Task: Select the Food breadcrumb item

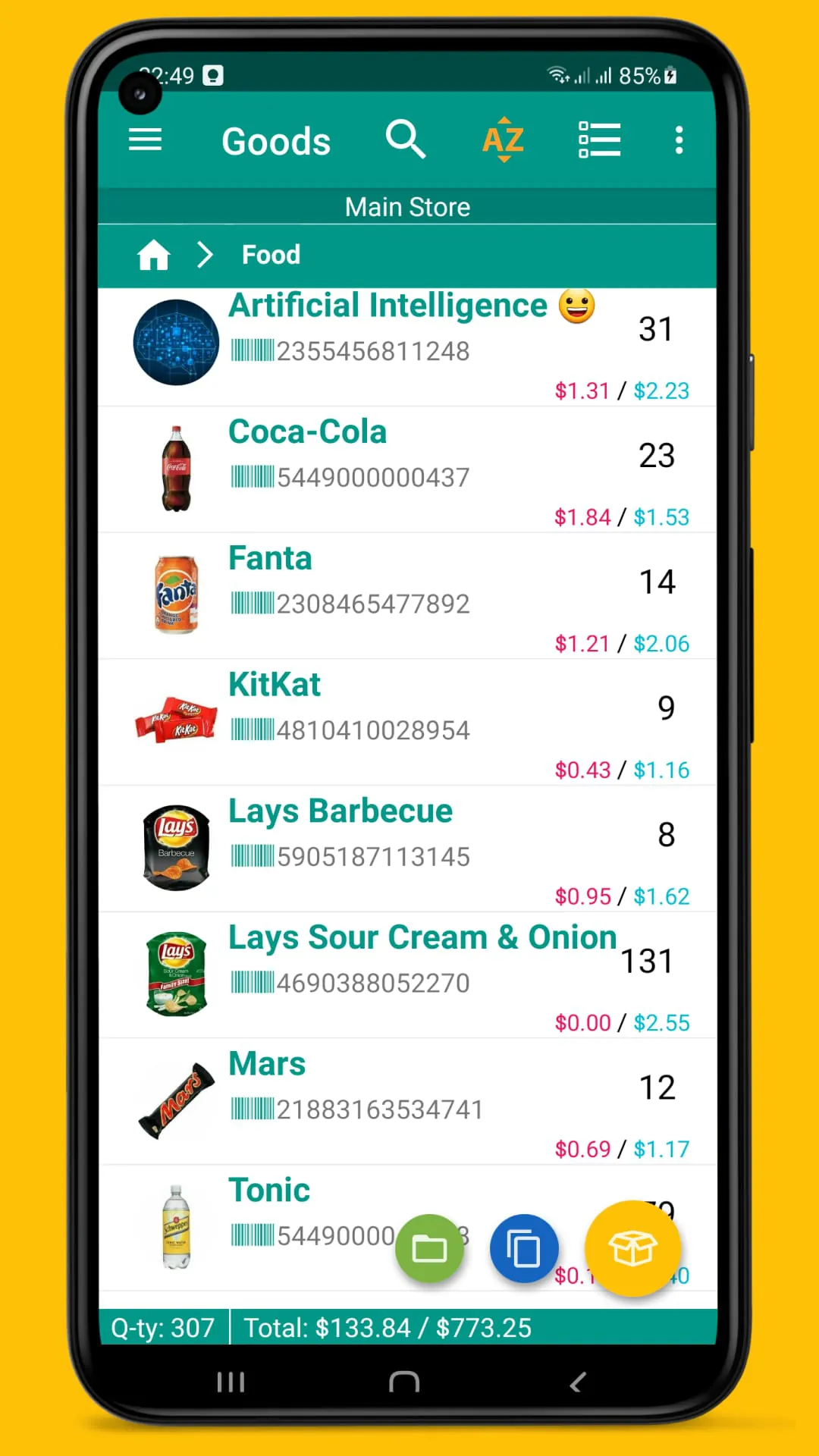Action: pos(271,255)
